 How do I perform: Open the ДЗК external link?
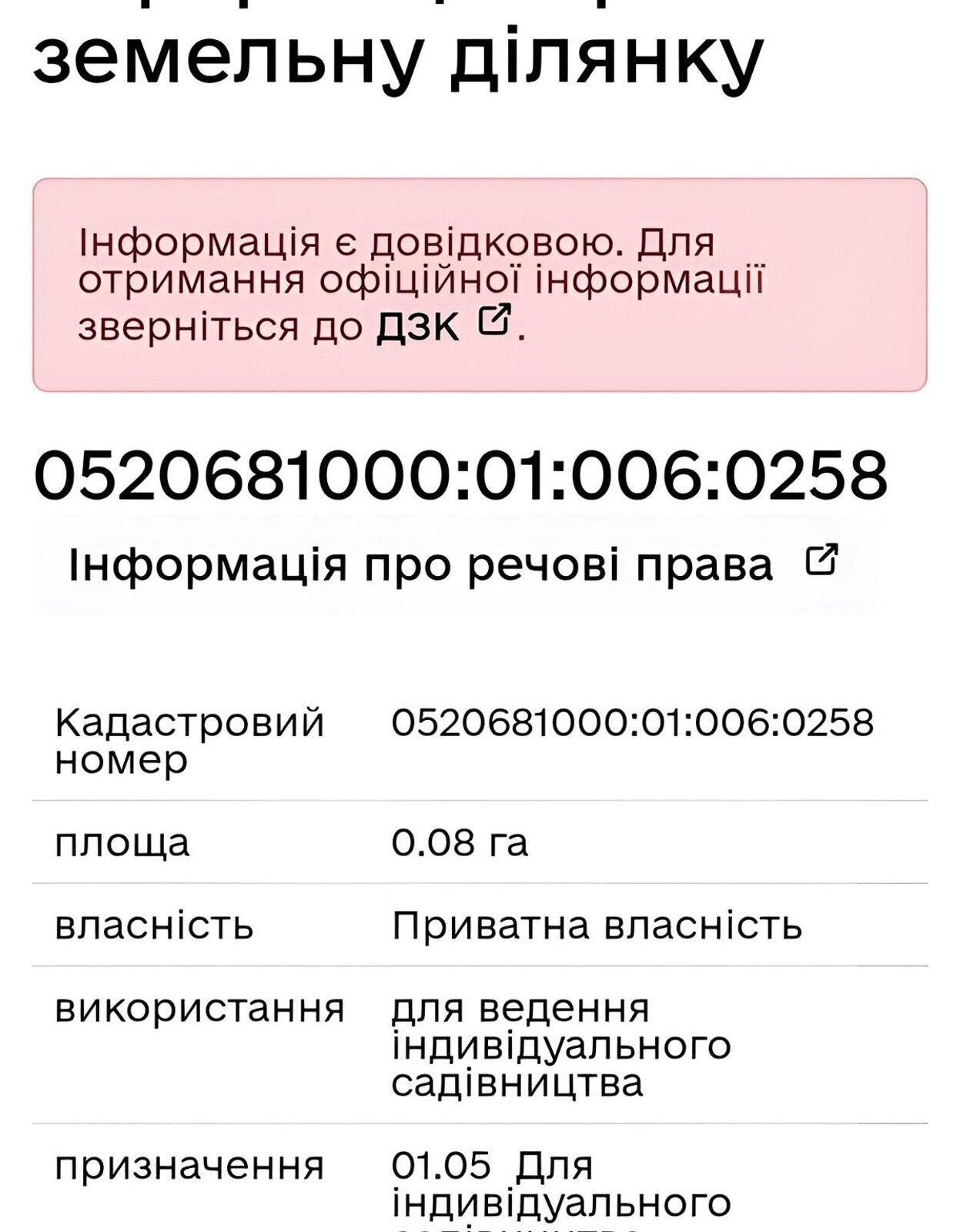pyautogui.click(x=443, y=326)
